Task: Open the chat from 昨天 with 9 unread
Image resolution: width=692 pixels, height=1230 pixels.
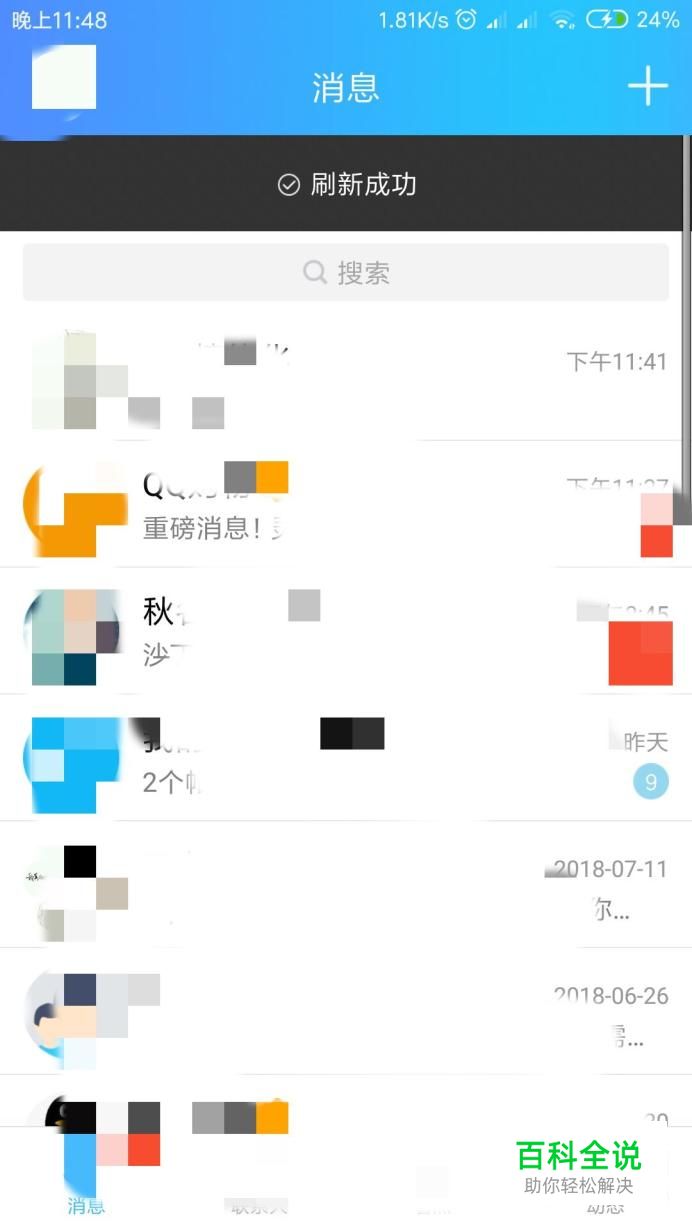Action: (346, 759)
